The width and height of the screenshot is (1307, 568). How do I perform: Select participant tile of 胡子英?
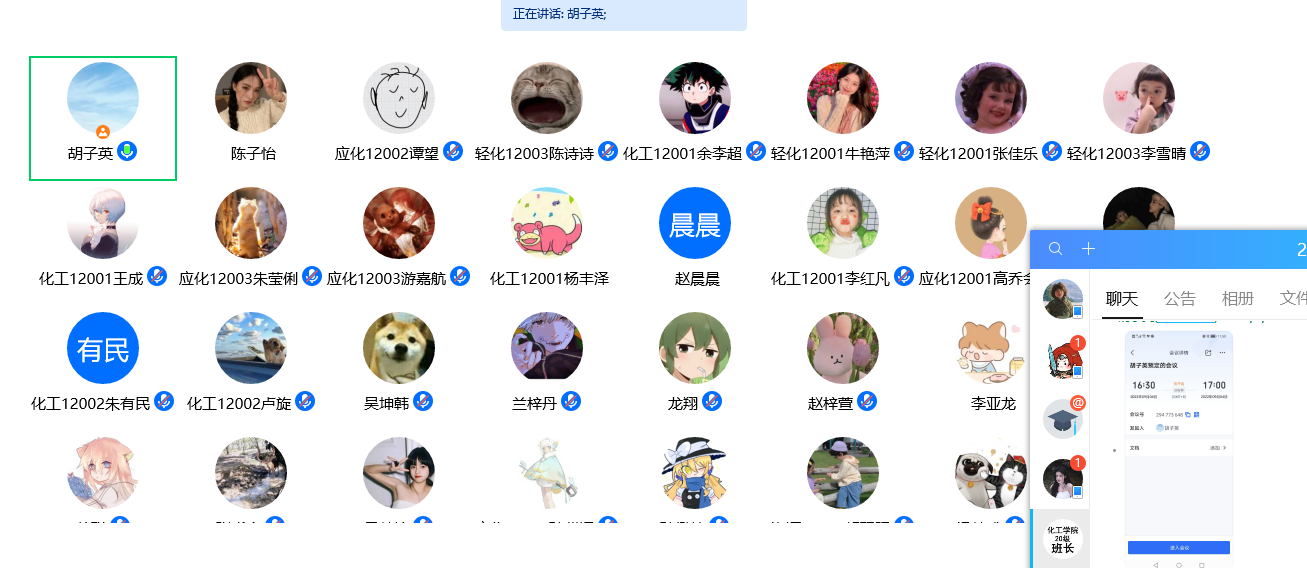click(103, 118)
